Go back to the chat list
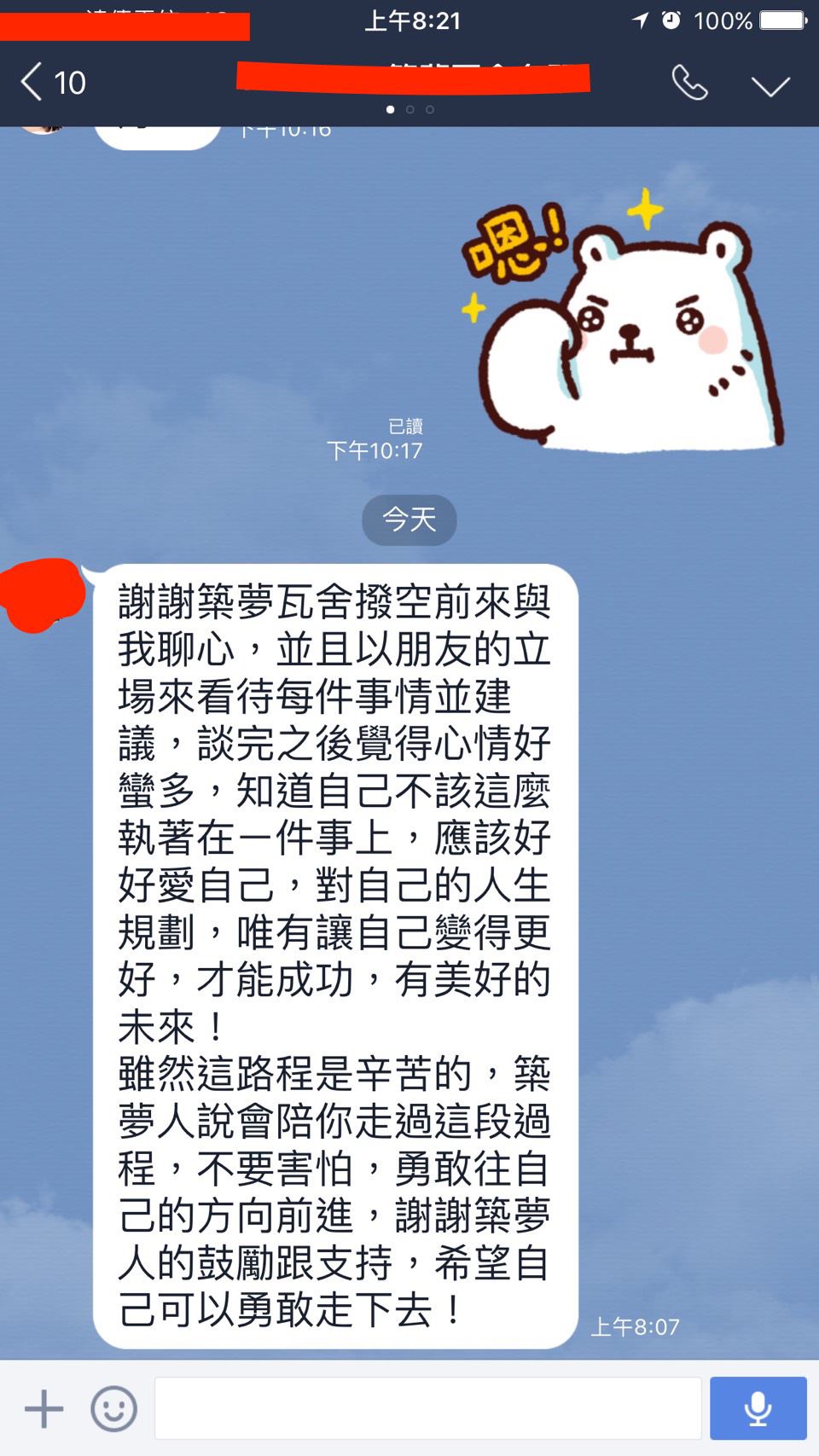Screen dimensions: 819x1456 tap(52, 83)
